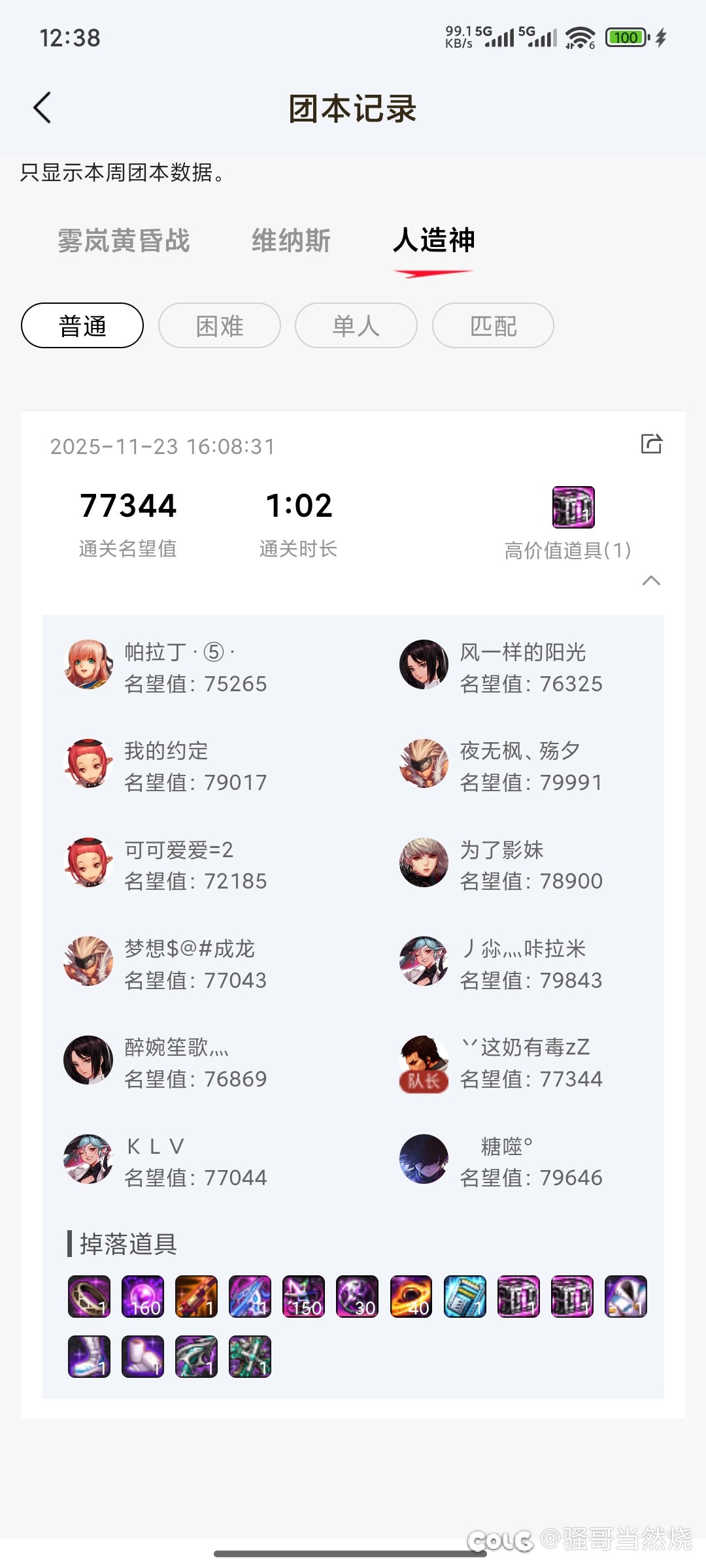Collapse the raid record details
This screenshot has height=1568, width=706.
[651, 581]
